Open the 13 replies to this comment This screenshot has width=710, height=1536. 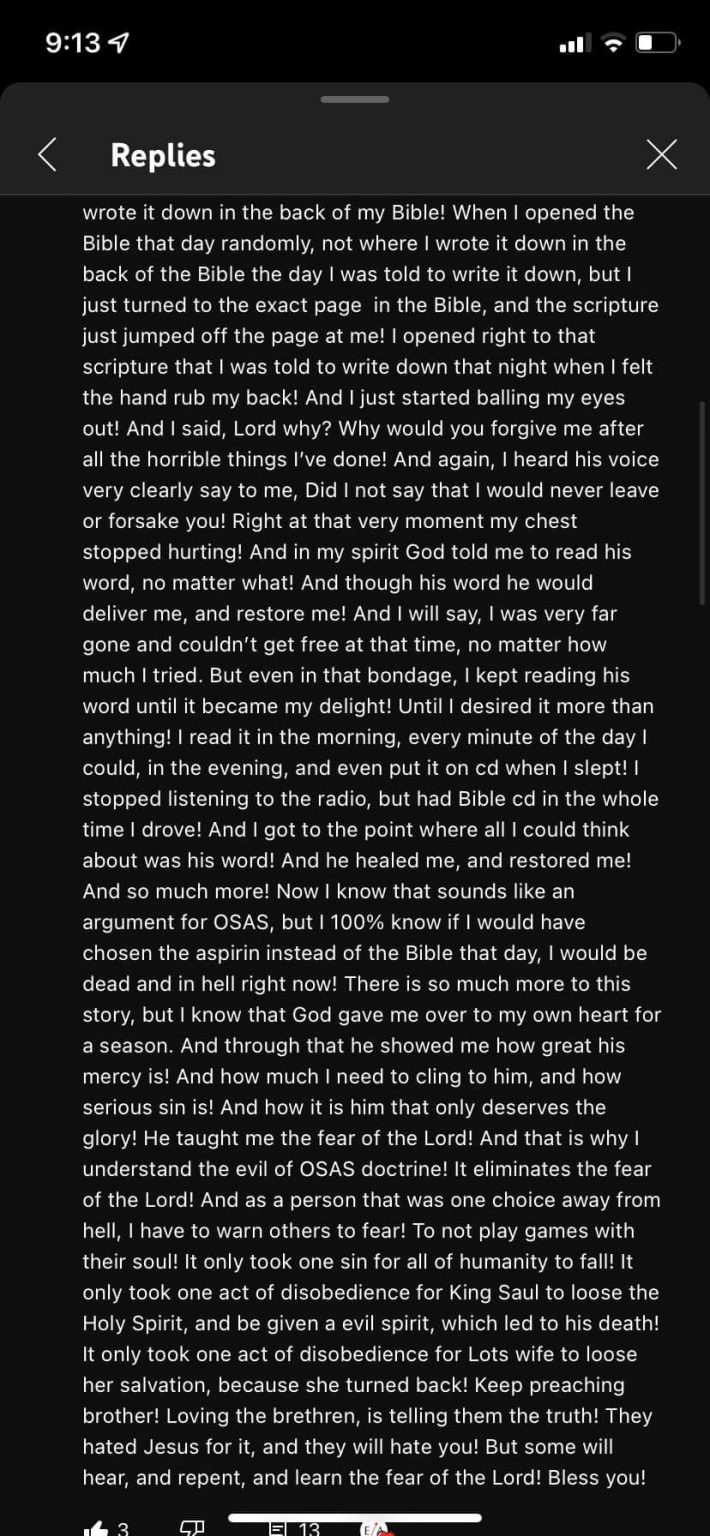point(296,1528)
